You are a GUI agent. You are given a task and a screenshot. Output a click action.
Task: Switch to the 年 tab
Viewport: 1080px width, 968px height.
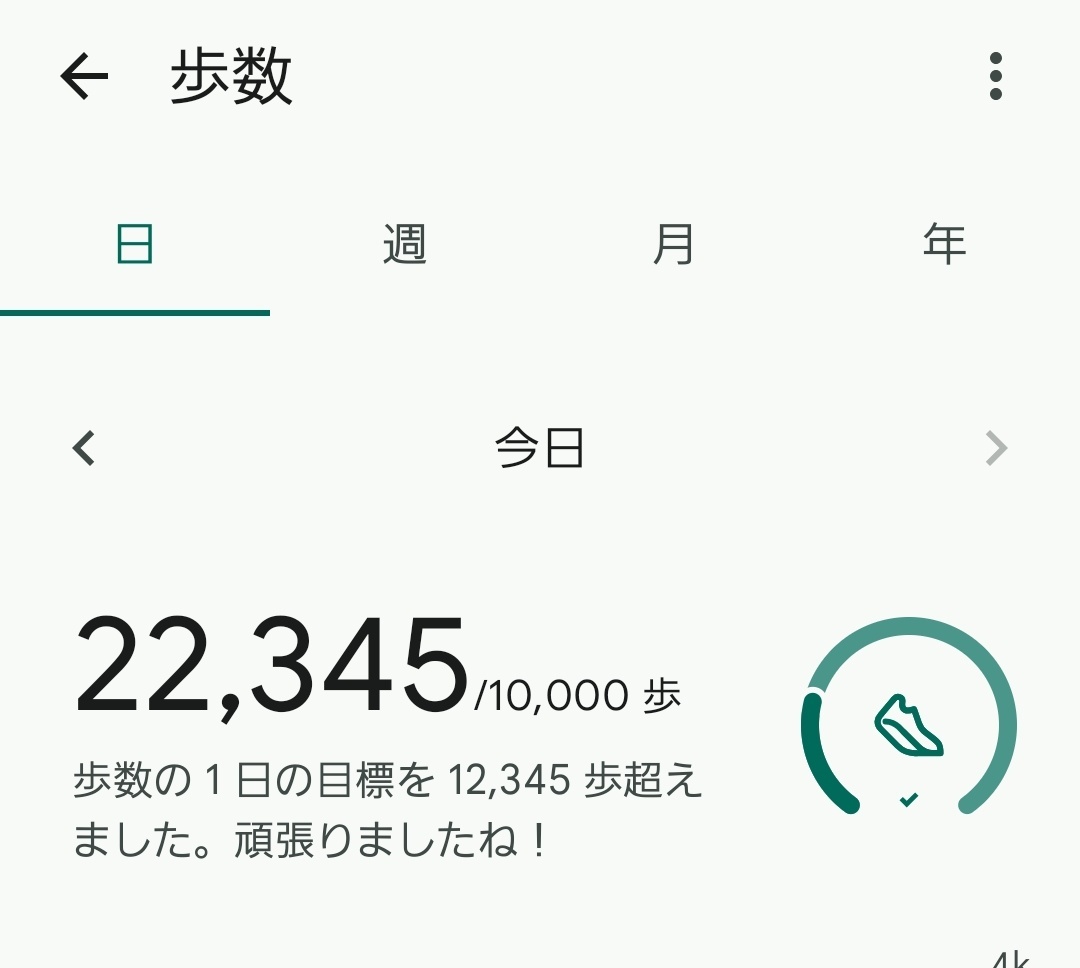click(944, 245)
